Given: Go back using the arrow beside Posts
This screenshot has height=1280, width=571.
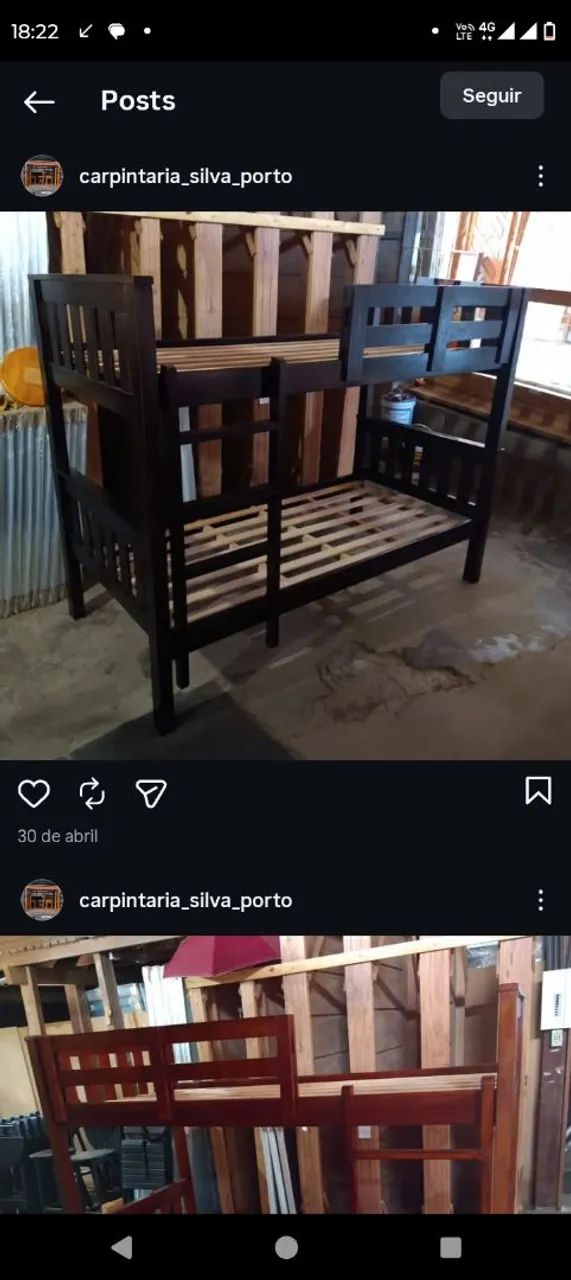Looking at the screenshot, I should tap(39, 101).
